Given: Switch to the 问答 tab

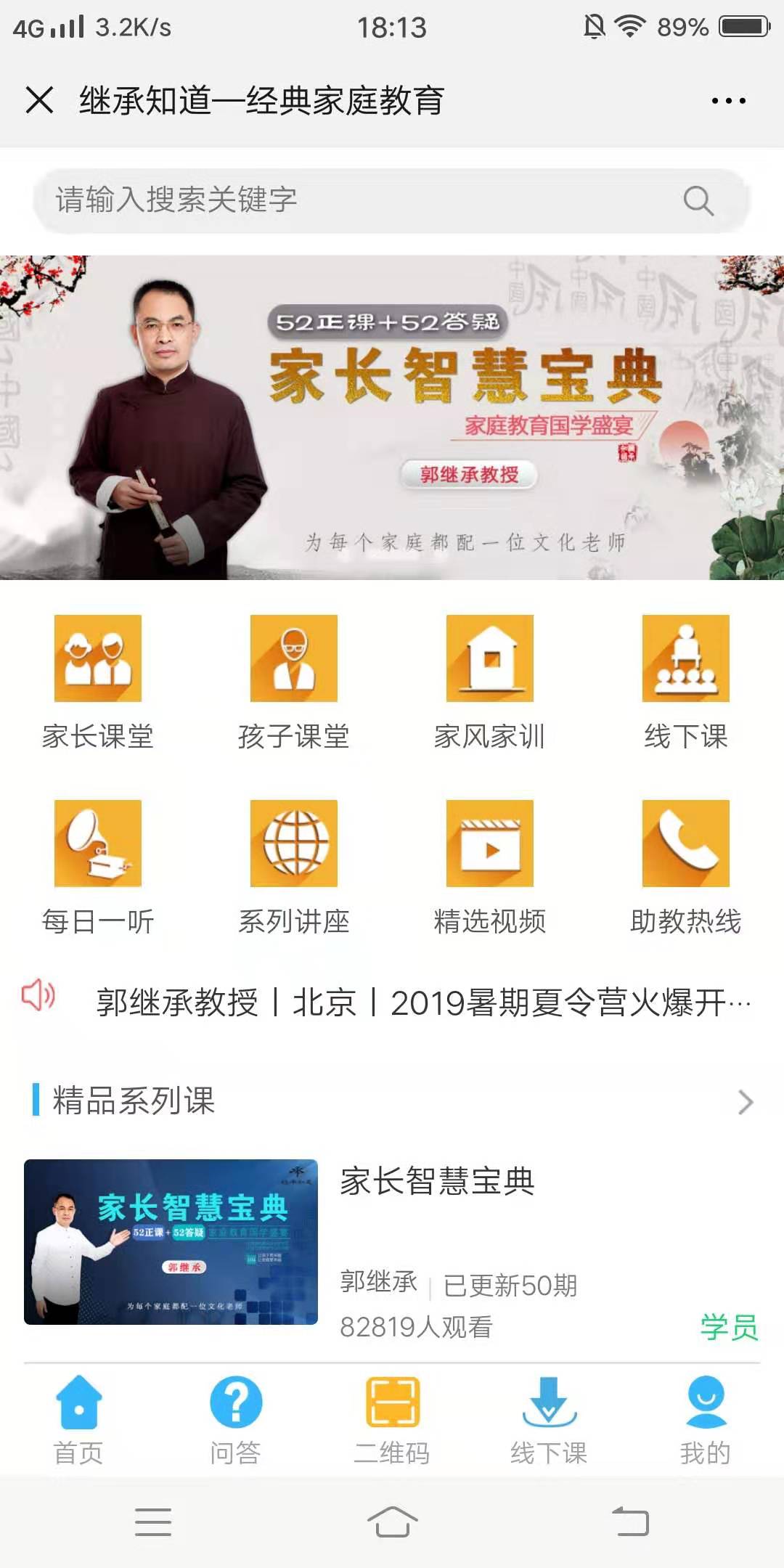Looking at the screenshot, I should click(x=235, y=1421).
